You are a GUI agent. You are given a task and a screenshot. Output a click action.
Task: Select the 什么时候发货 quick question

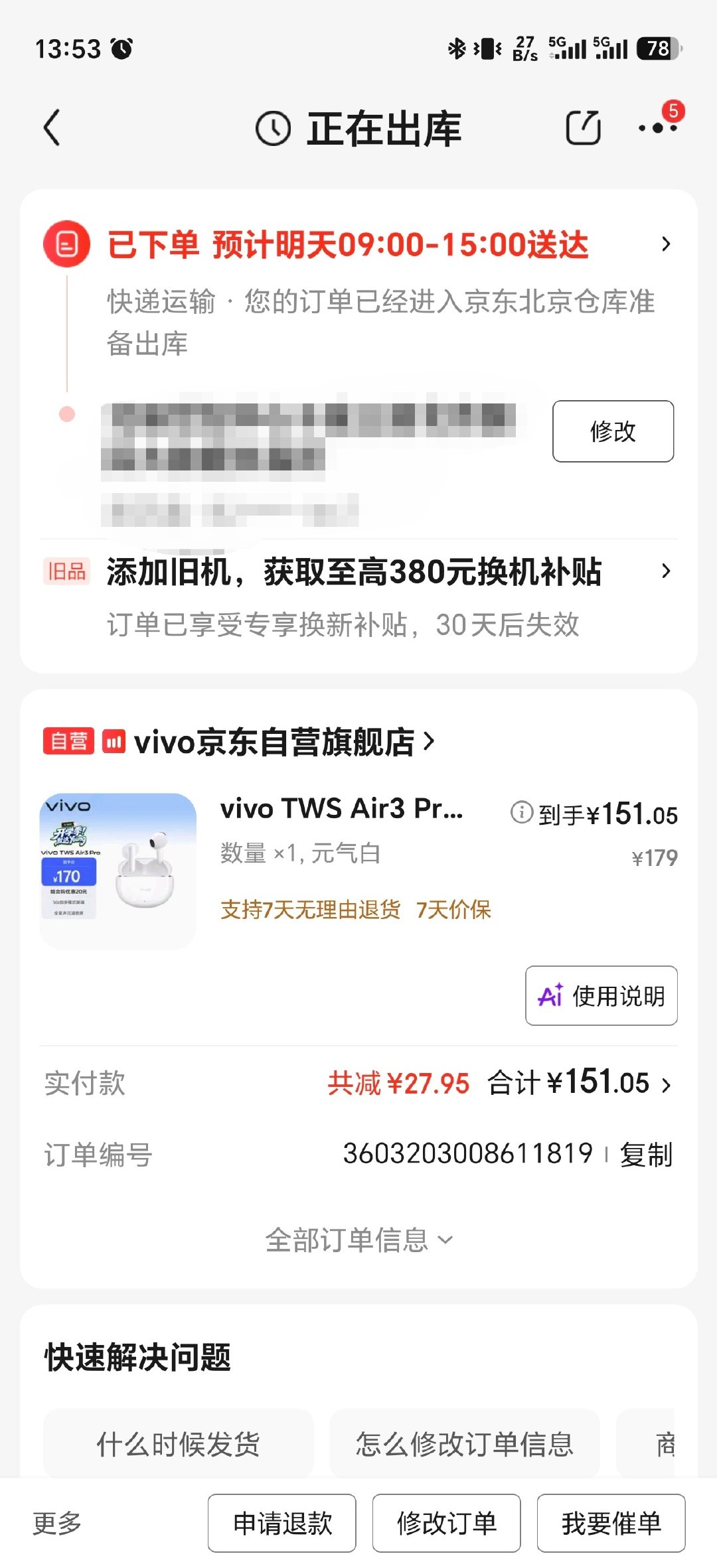pos(178,1444)
